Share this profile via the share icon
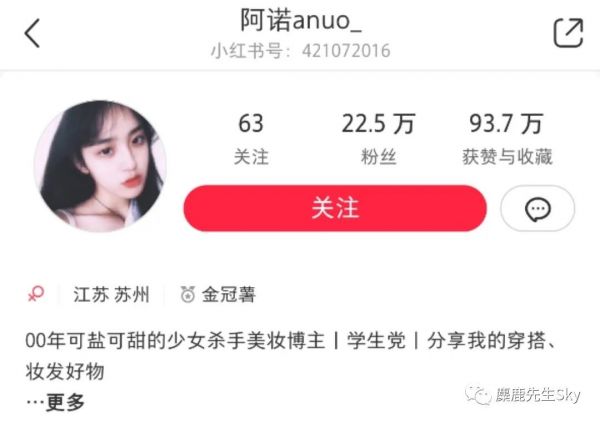 point(567,34)
